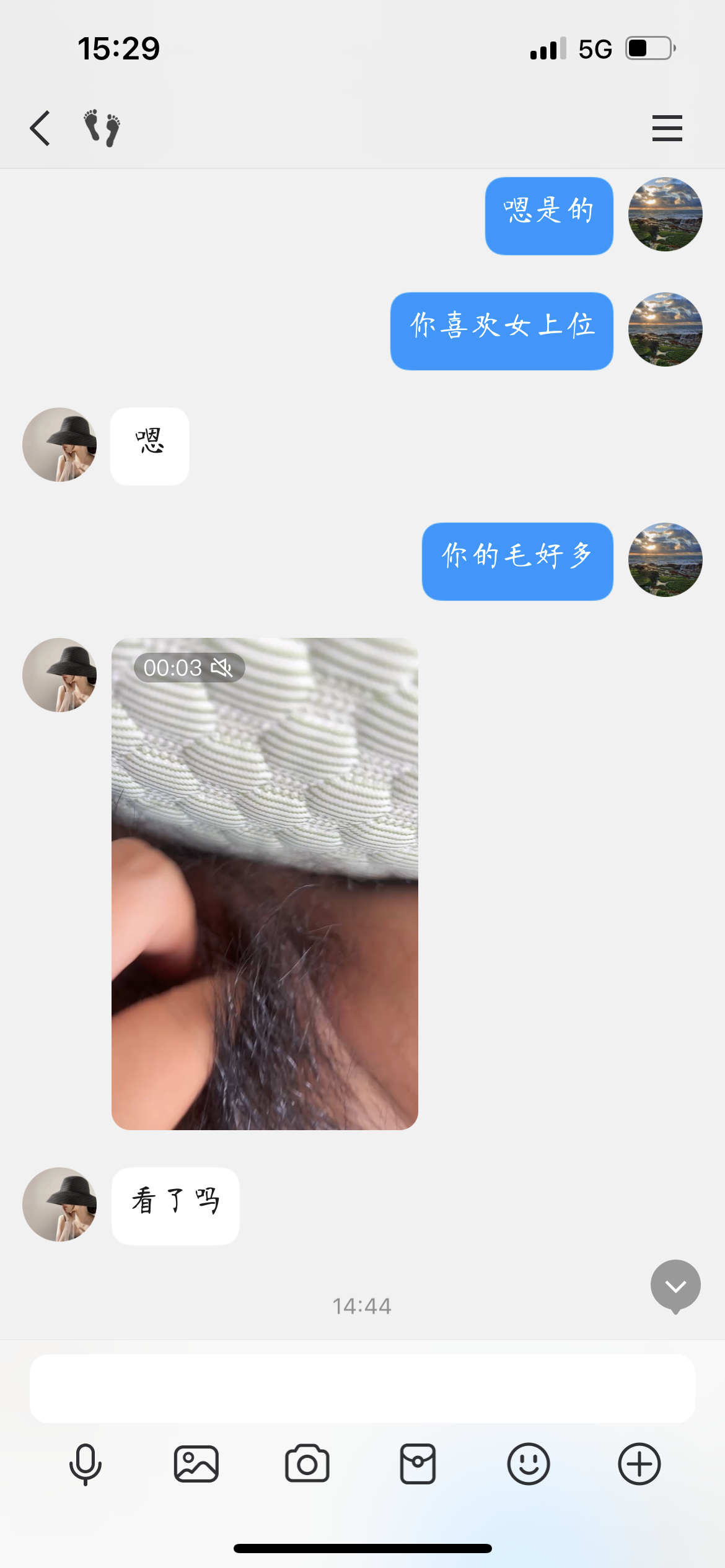This screenshot has height=1568, width=725.
Task: Open the seaside avatar beside "嗯是的"
Action: point(665,214)
